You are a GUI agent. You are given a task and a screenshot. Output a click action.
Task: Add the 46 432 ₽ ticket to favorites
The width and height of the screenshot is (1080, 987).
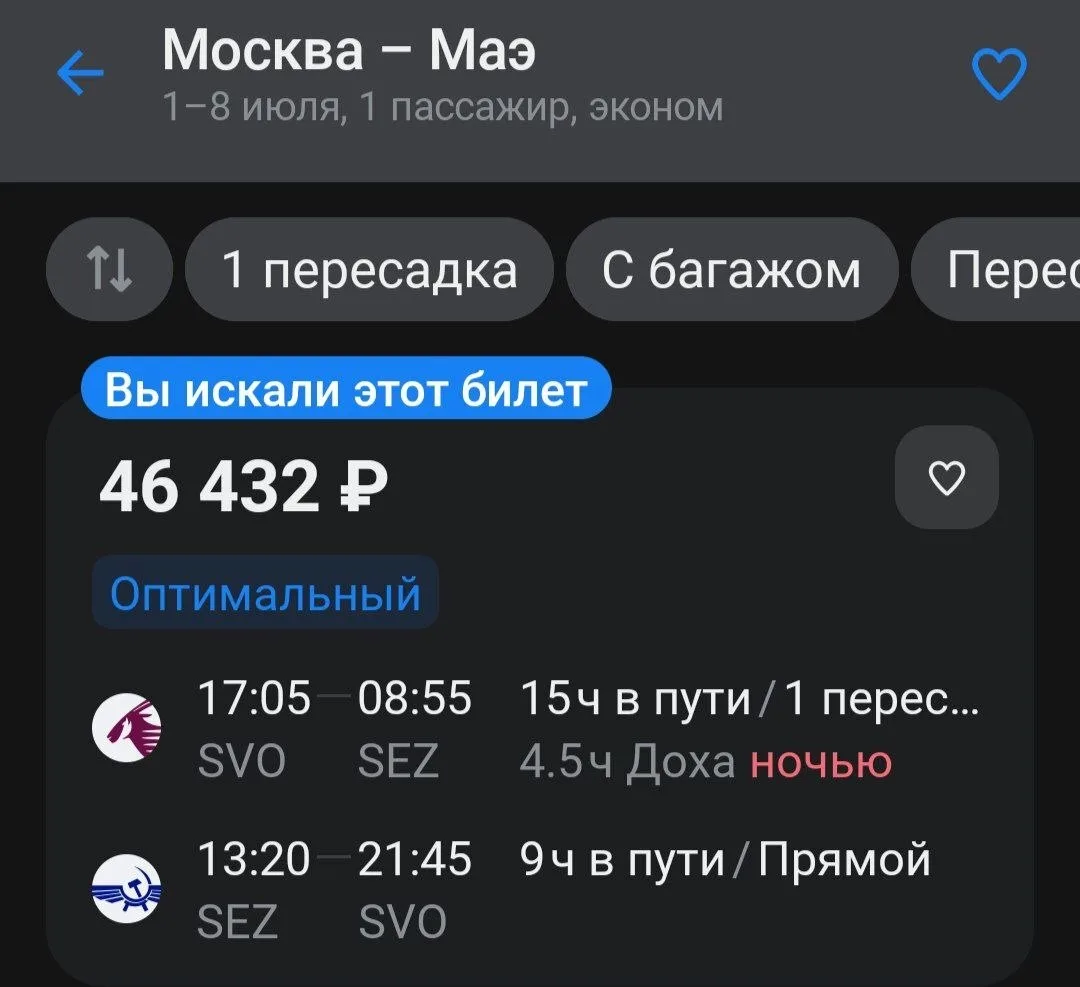click(x=946, y=477)
